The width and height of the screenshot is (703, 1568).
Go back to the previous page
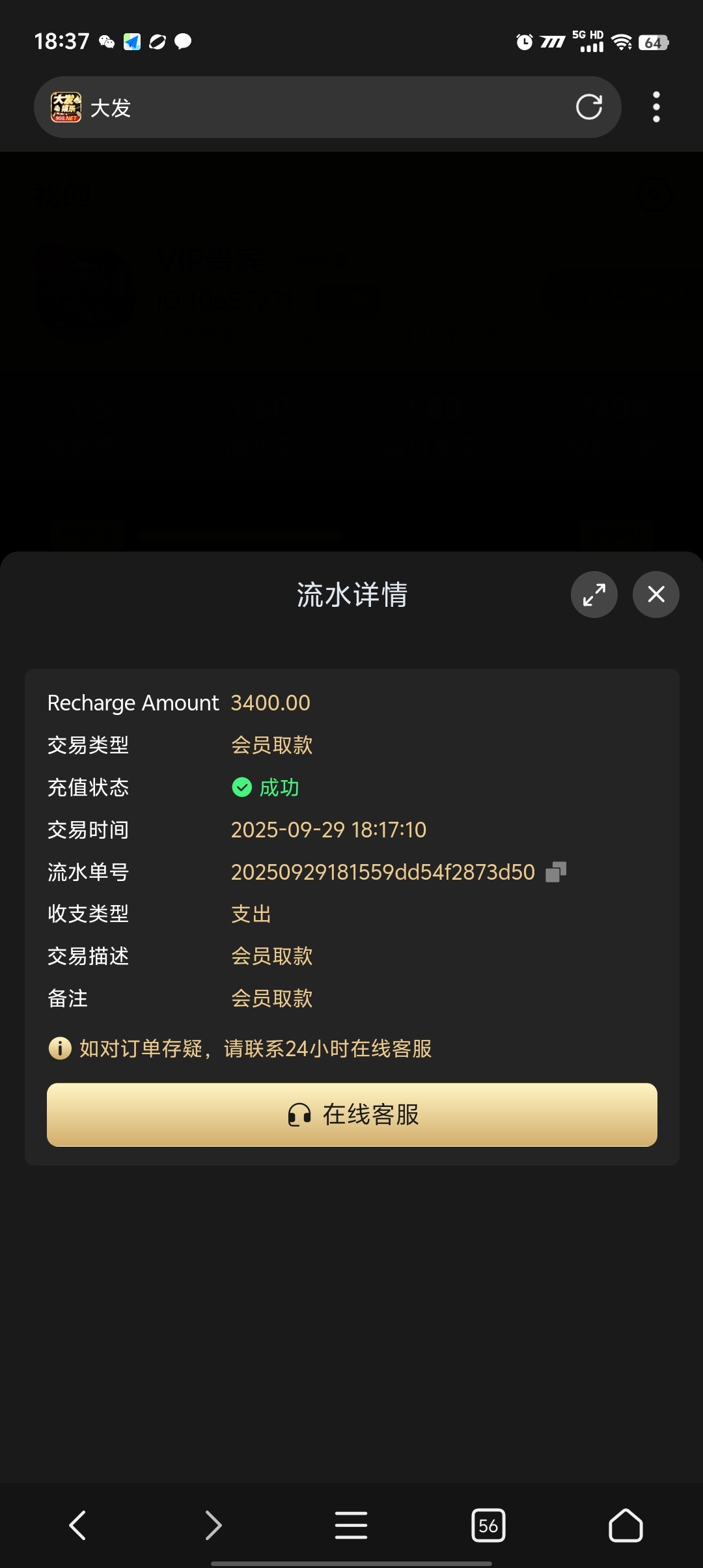pos(77,1525)
